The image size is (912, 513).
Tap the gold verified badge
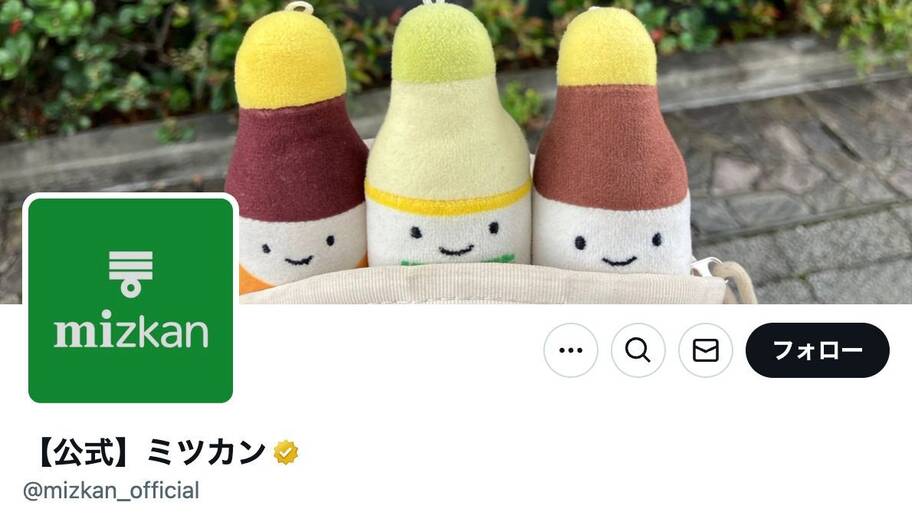286,453
